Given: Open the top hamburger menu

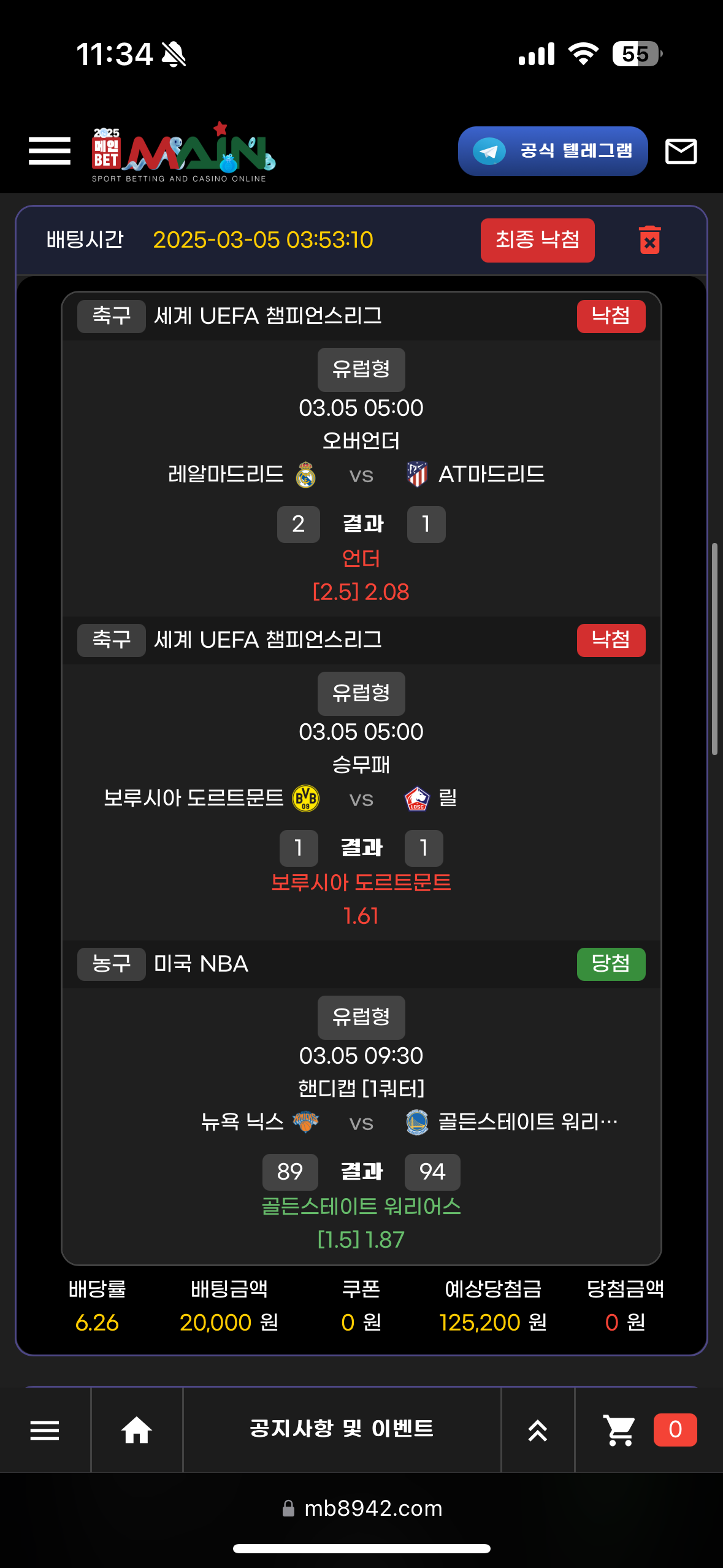Looking at the screenshot, I should coord(49,151).
